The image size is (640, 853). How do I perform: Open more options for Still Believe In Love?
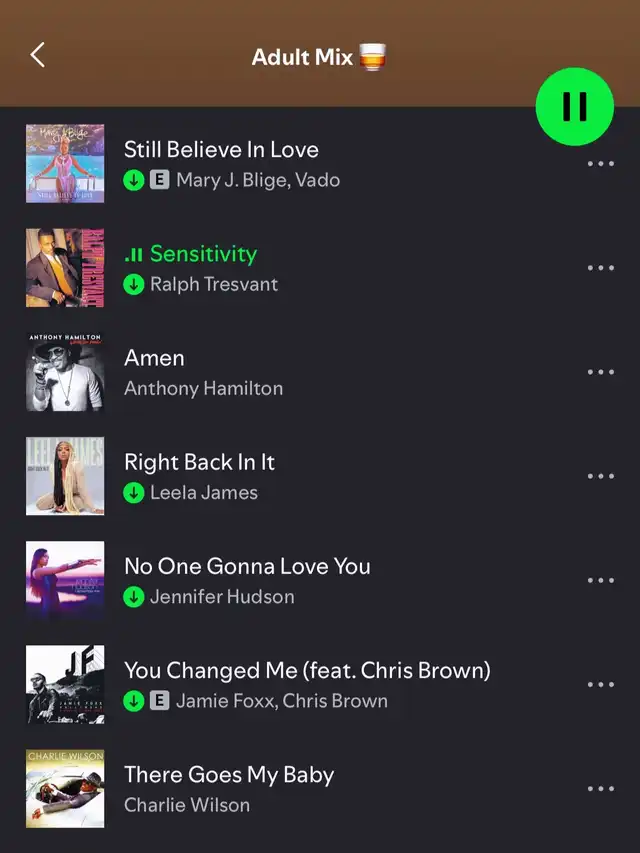600,164
